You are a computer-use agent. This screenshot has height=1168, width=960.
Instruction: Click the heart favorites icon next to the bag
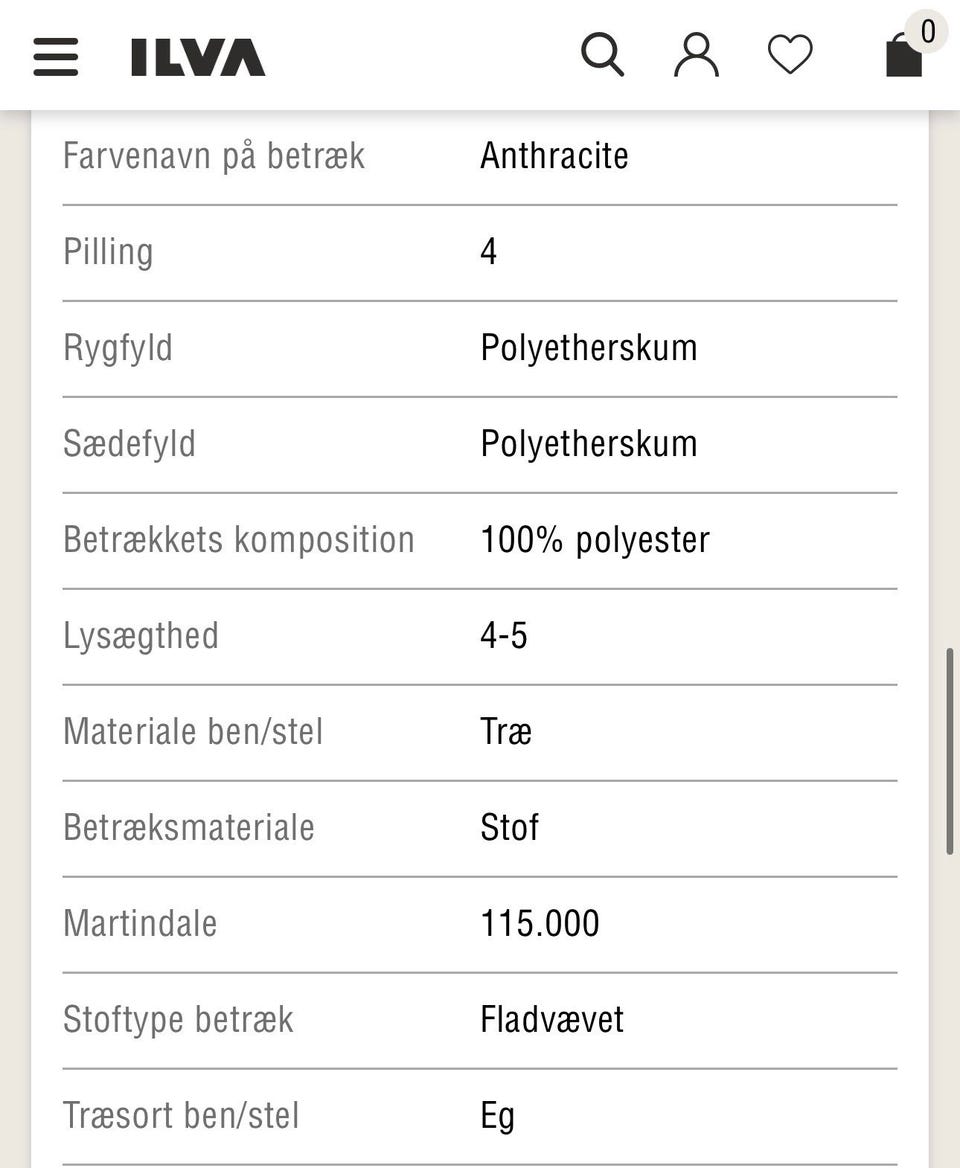coord(790,54)
